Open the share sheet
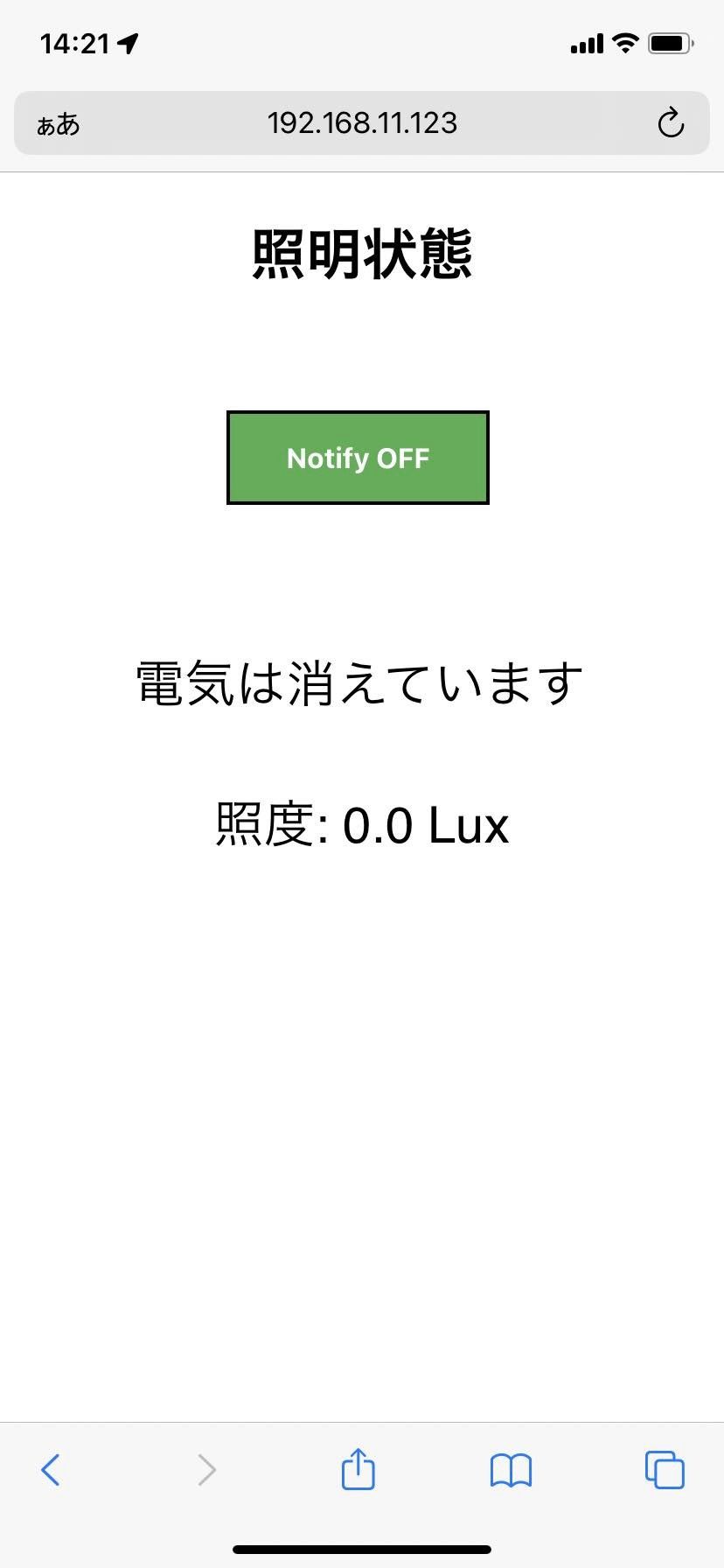724x1568 pixels. click(358, 1468)
